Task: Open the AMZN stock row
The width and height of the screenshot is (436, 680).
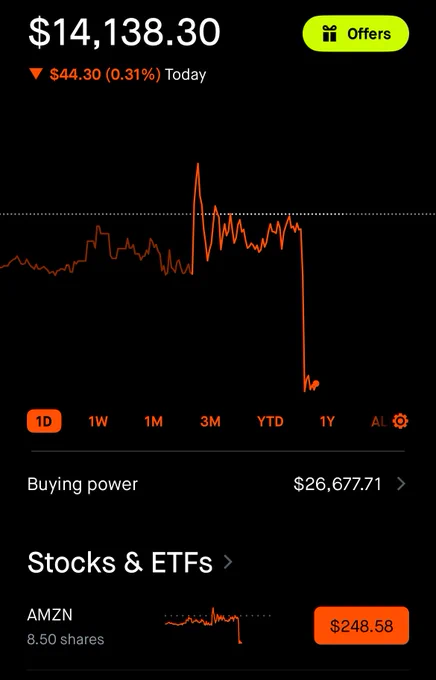Action: point(218,626)
